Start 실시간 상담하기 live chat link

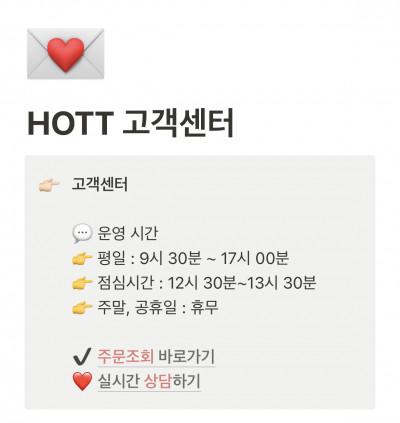pos(149,381)
